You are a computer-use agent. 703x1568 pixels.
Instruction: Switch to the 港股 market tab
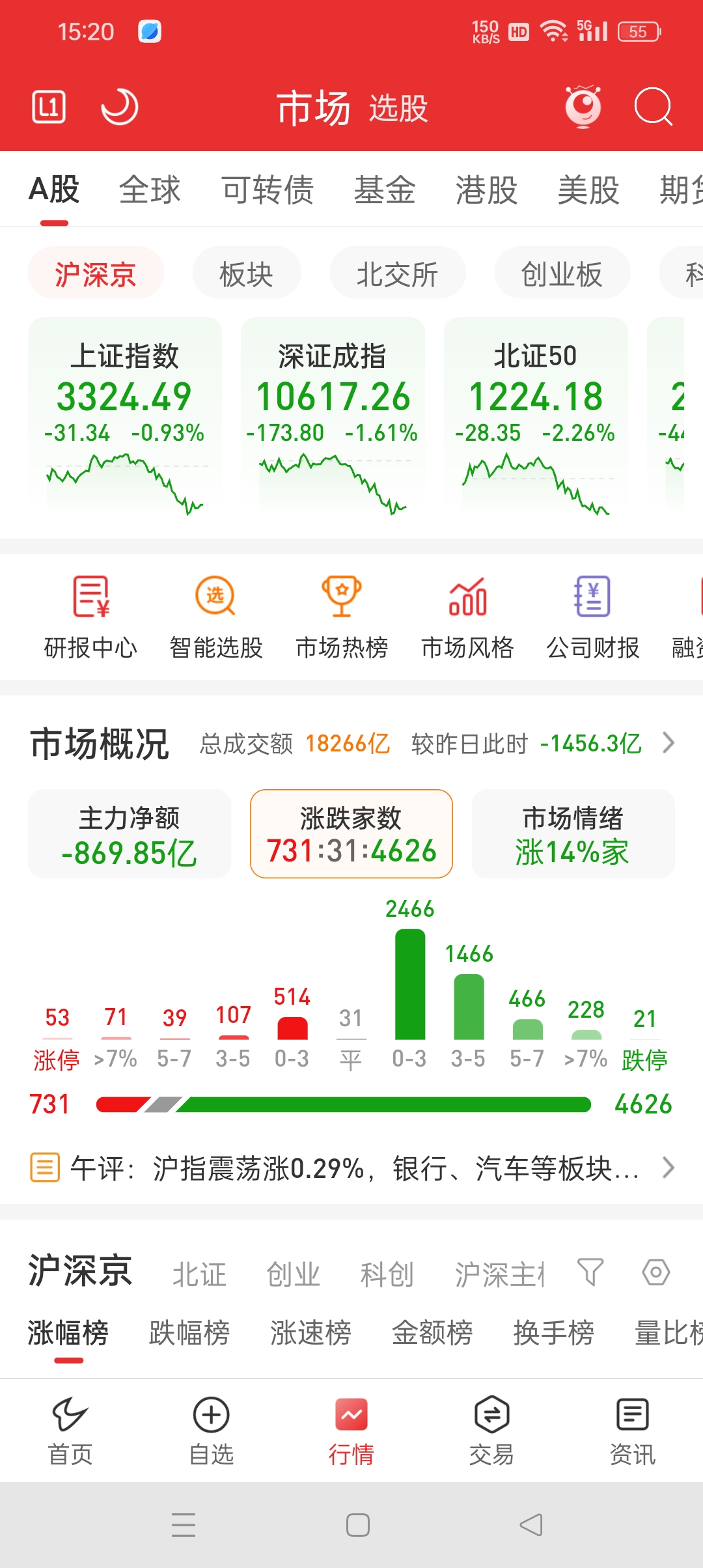tap(485, 189)
